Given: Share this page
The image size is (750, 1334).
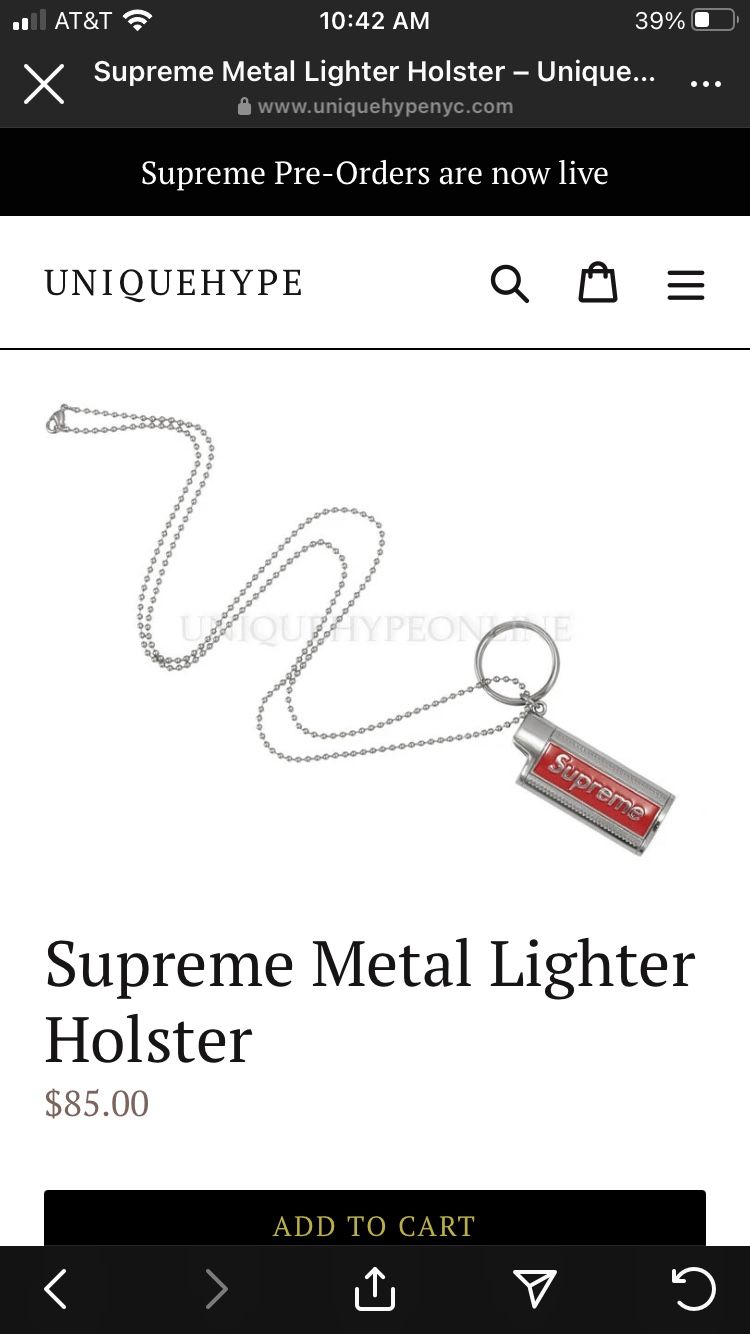Looking at the screenshot, I should click(x=375, y=1288).
